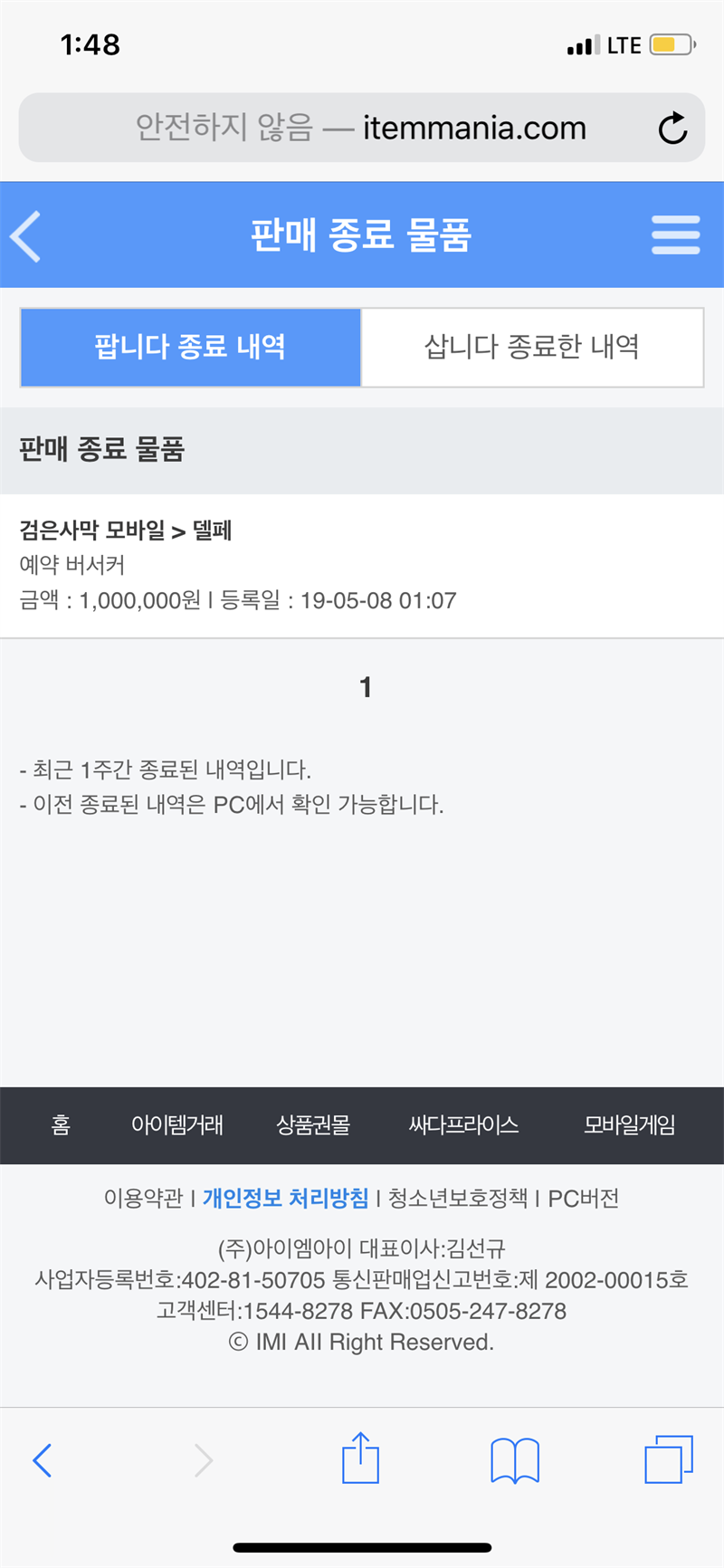Open the 청소년보호정책 link
This screenshot has width=724, height=1568.
(x=457, y=1199)
